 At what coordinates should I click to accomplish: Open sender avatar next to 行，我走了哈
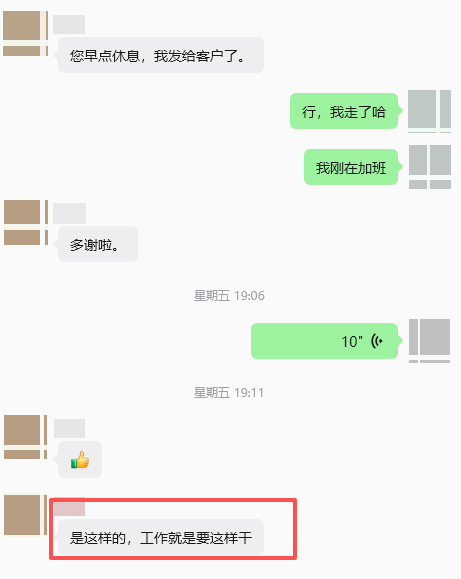[429, 111]
